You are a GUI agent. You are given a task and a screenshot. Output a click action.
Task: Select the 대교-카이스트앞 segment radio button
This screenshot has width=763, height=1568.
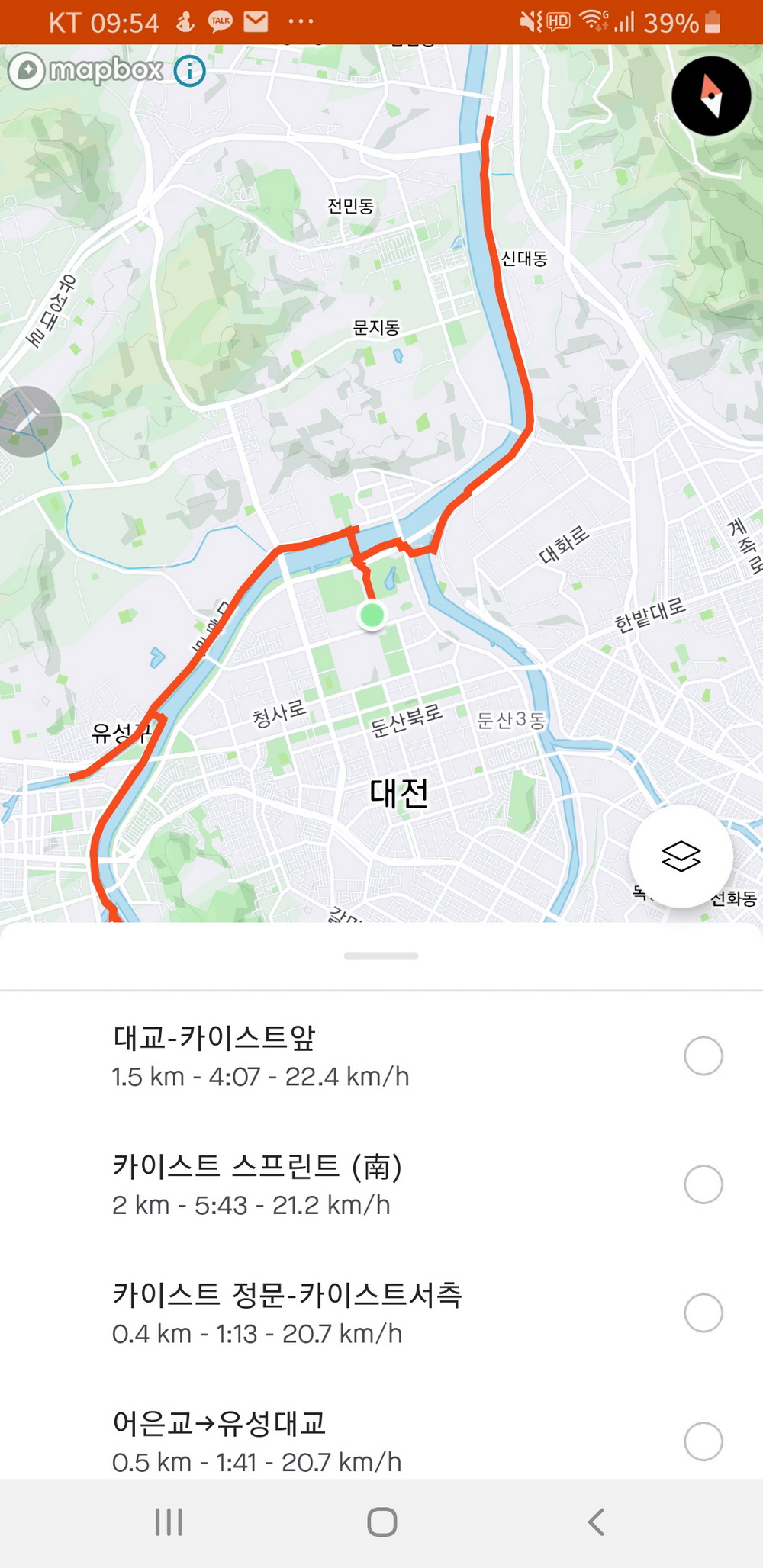(703, 1056)
